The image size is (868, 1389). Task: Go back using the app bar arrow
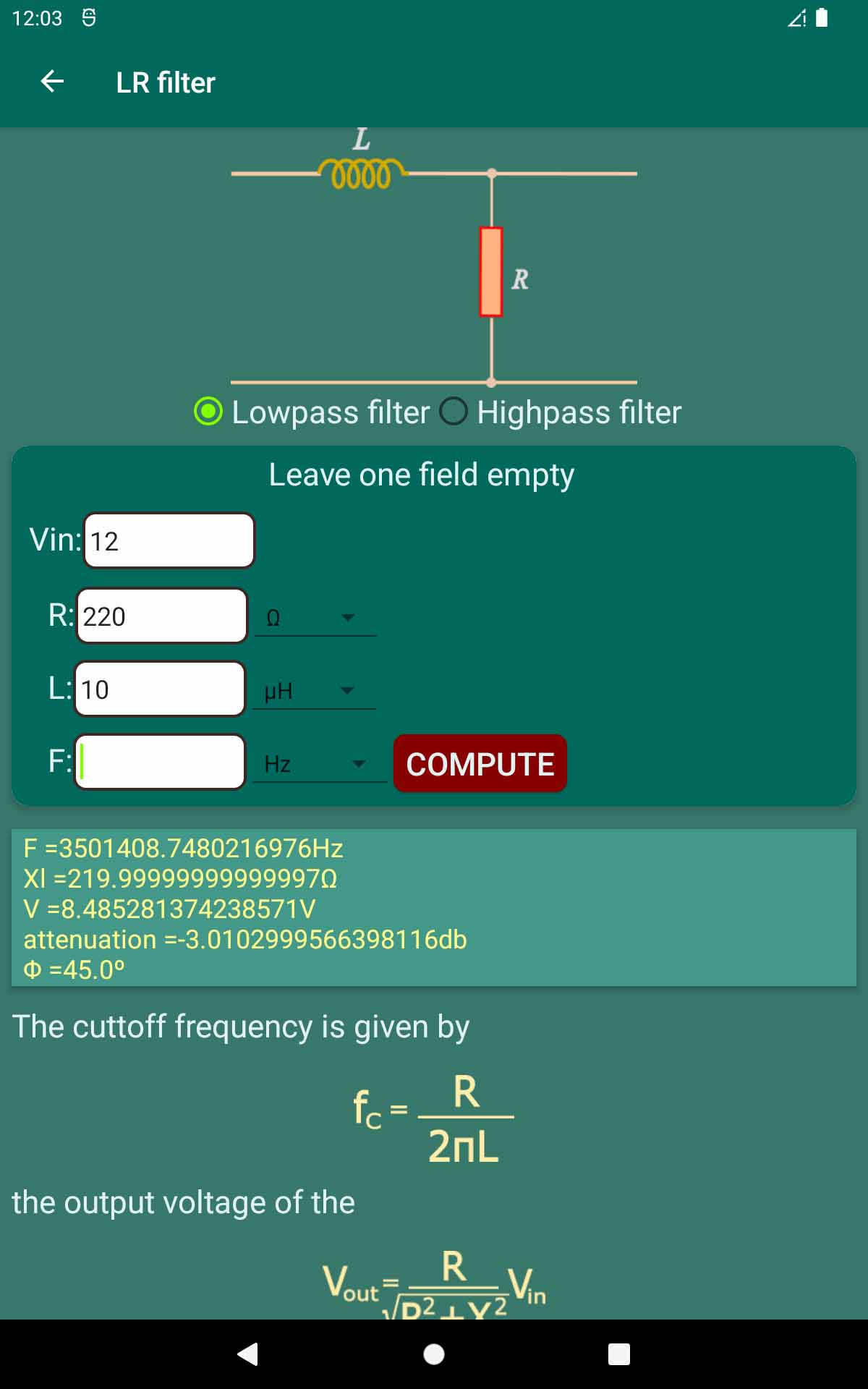point(52,82)
